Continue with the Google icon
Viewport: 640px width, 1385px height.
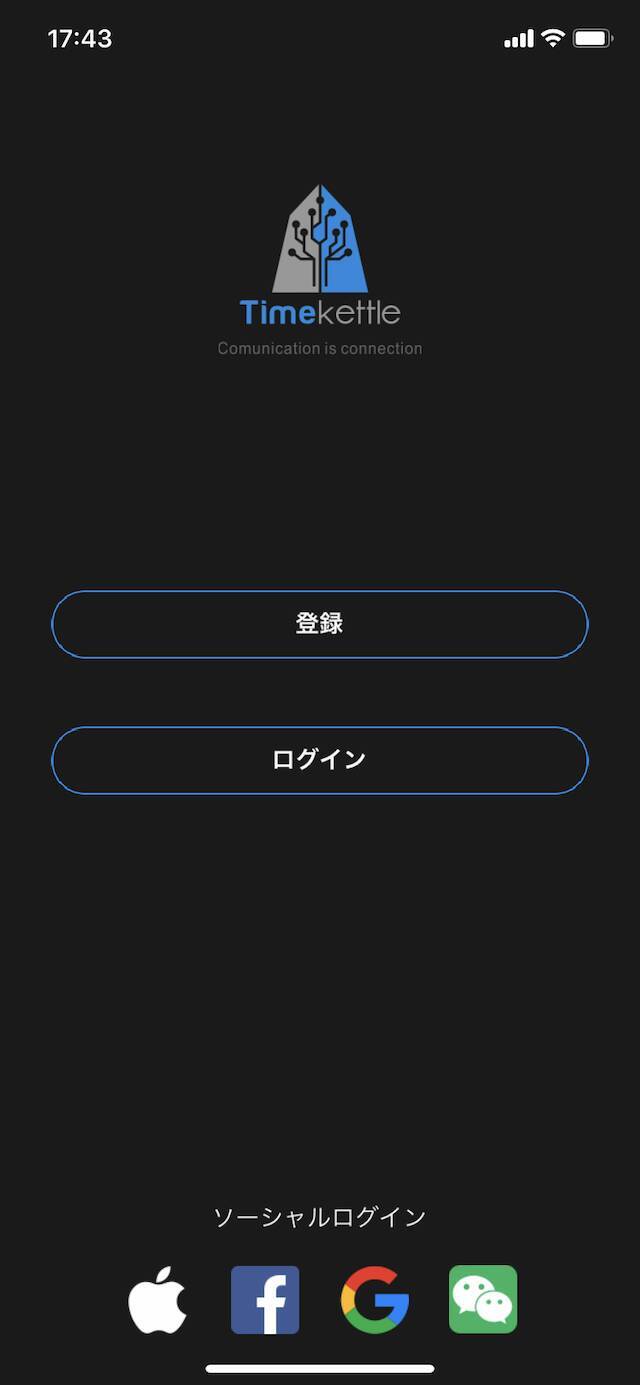375,1299
